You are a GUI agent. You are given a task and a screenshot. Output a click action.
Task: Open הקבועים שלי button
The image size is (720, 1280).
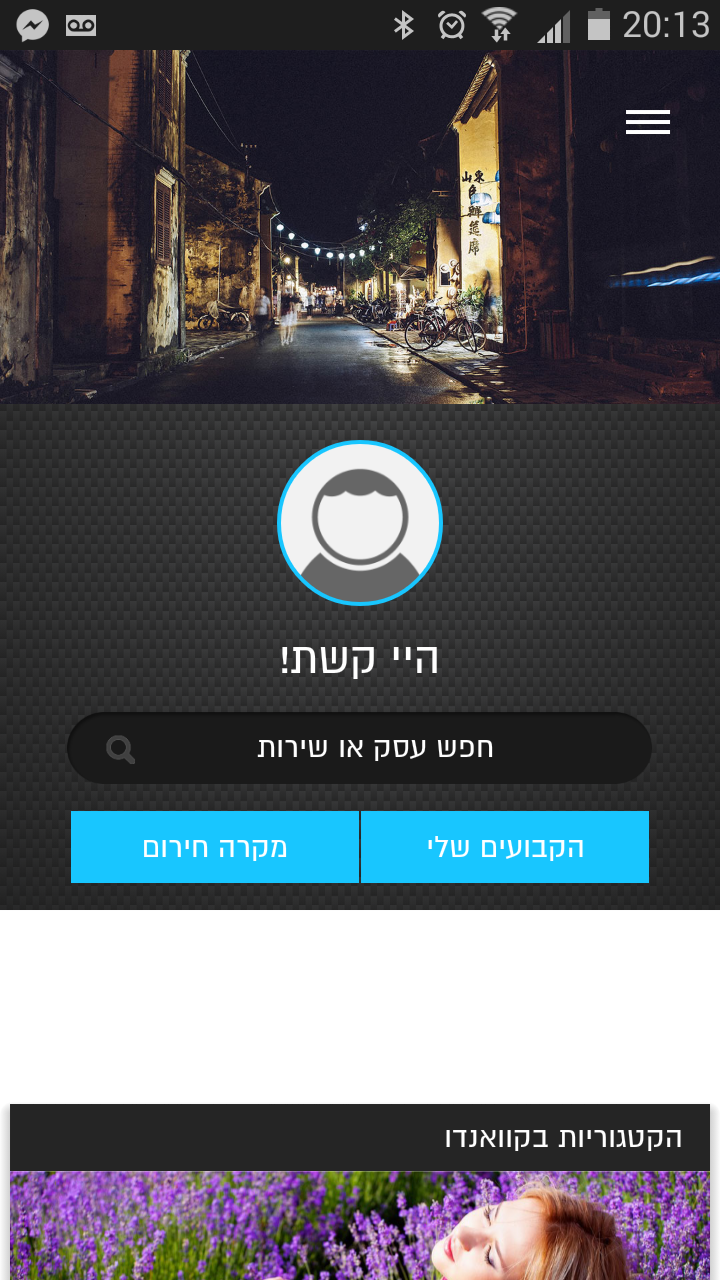[505, 847]
